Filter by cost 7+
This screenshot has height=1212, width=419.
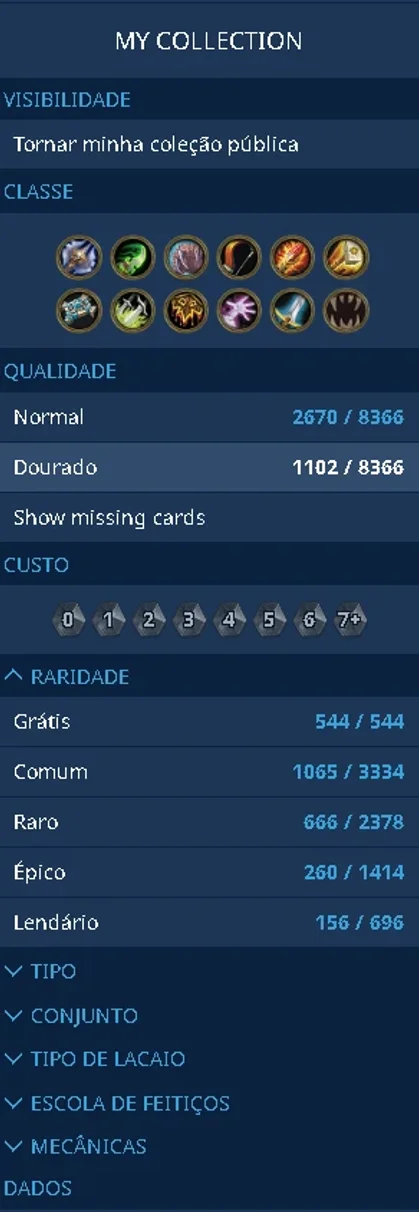pyautogui.click(x=349, y=620)
